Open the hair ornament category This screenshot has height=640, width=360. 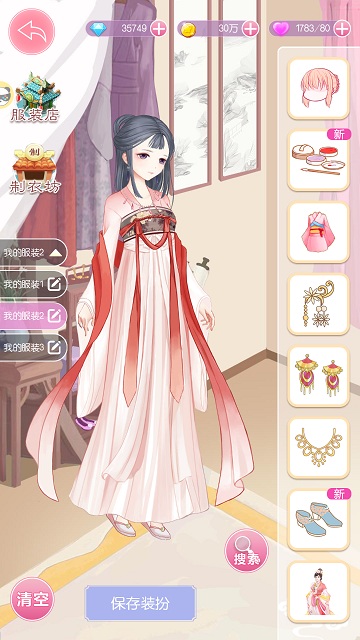[x=318, y=304]
